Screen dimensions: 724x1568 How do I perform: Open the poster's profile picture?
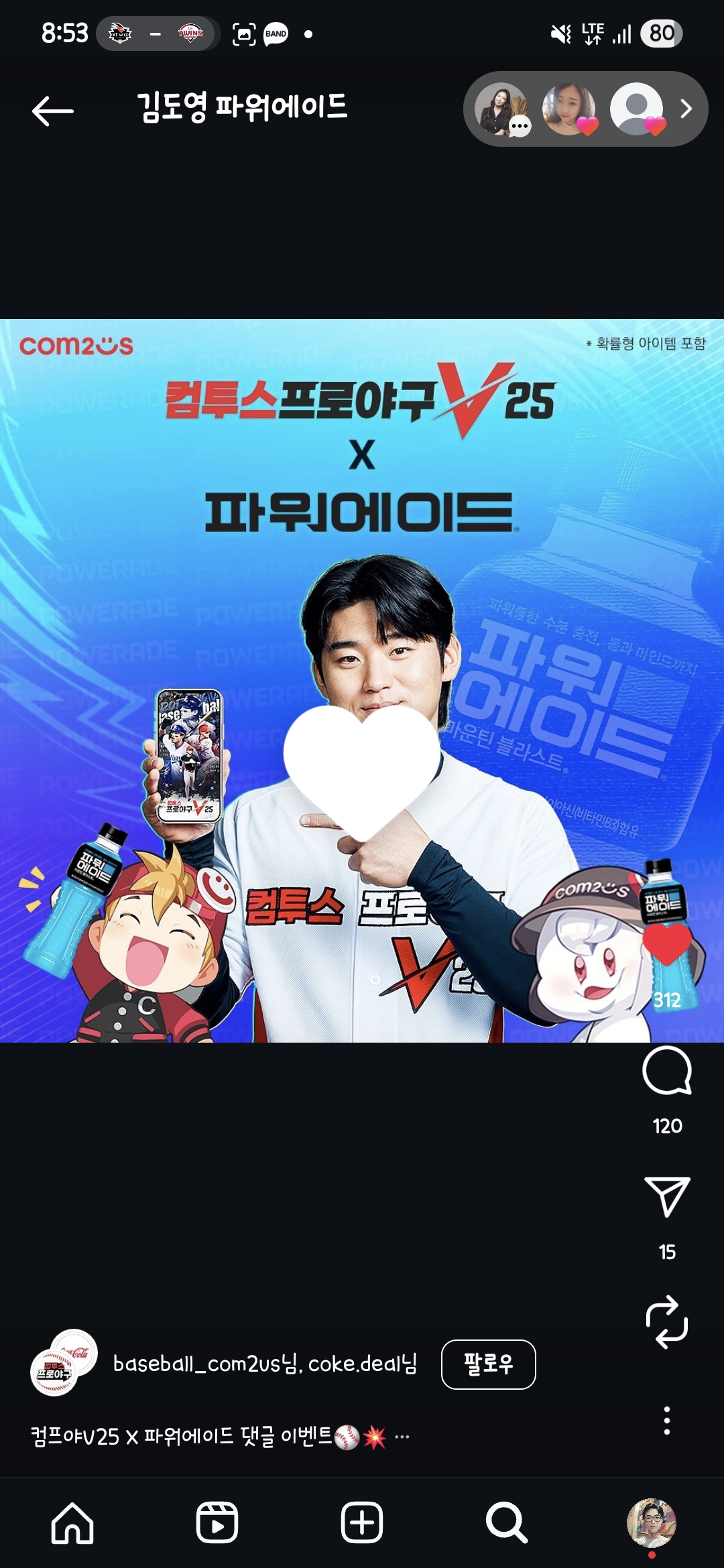pos(64,1363)
